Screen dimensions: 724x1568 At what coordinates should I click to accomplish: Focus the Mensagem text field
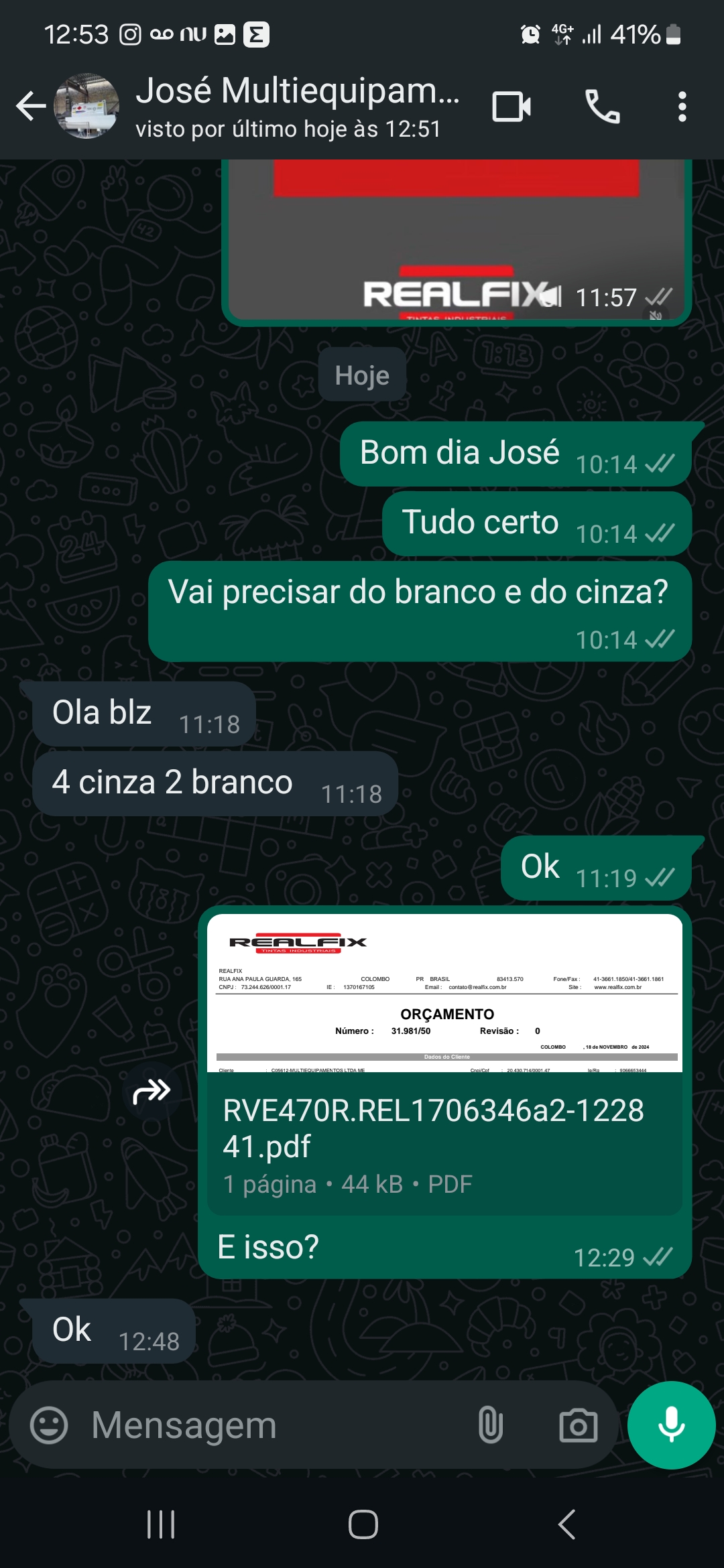(x=268, y=1425)
